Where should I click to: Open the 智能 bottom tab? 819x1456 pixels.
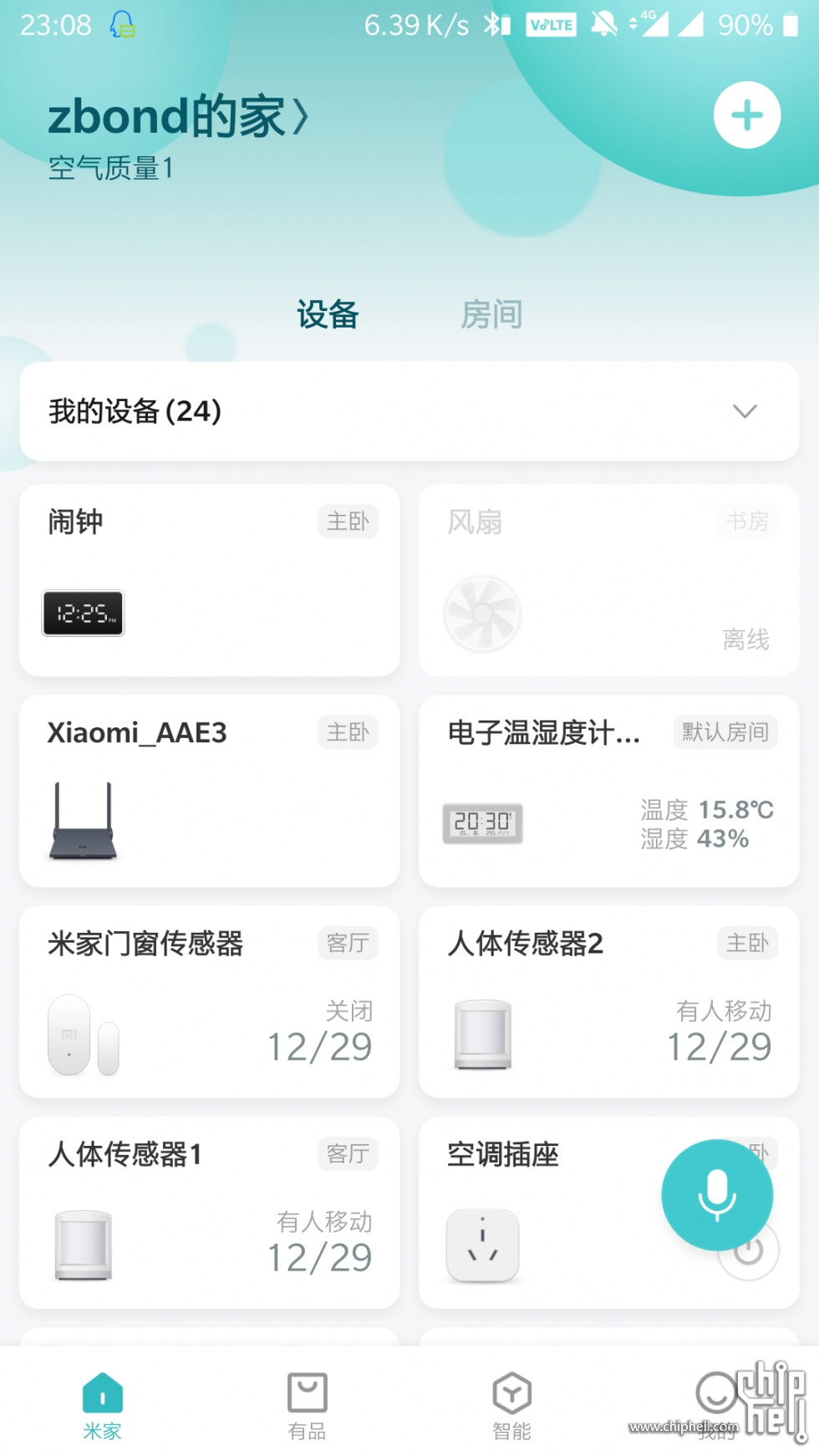512,1407
